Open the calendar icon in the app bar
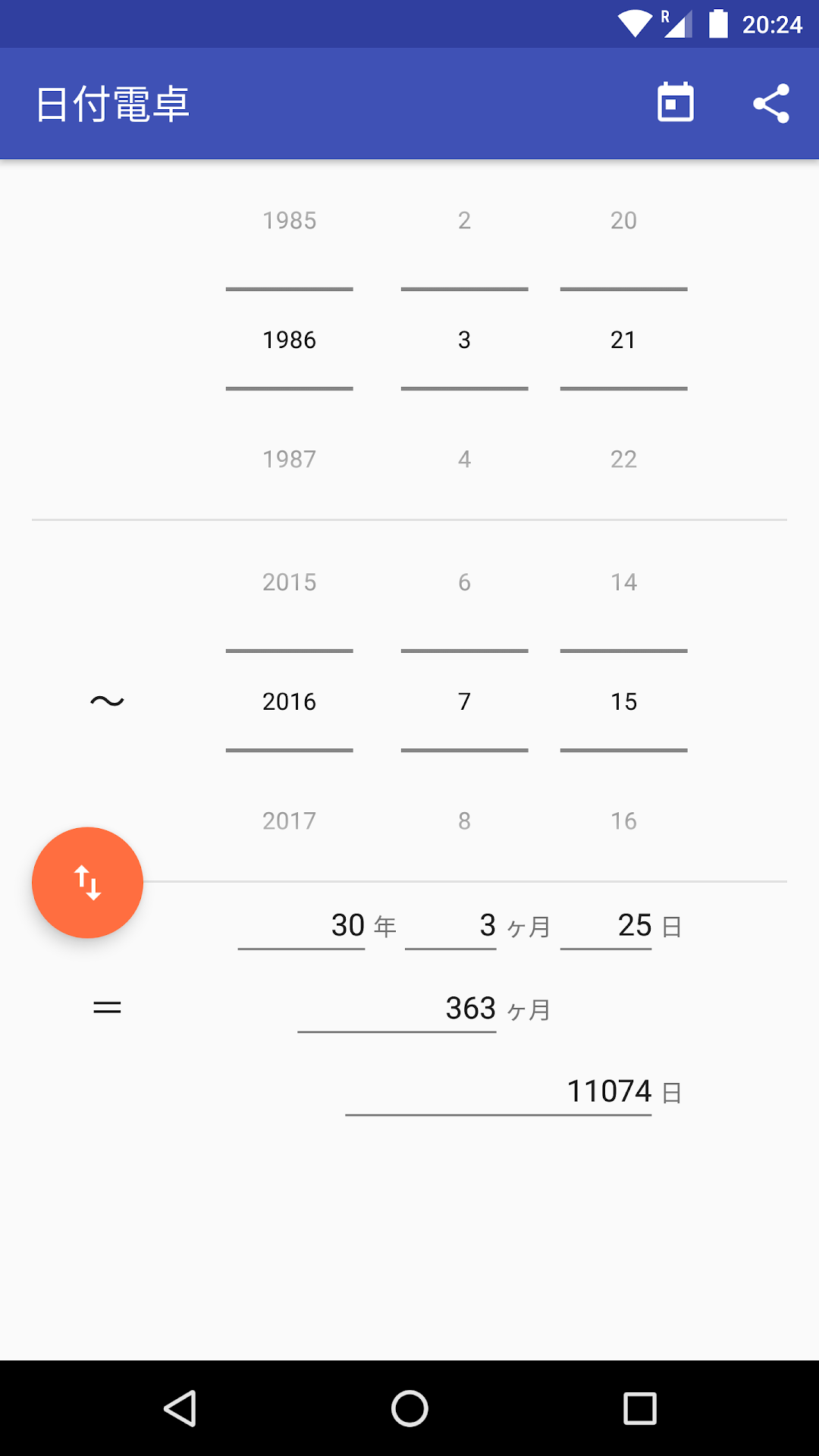Image resolution: width=819 pixels, height=1456 pixels. pos(675,102)
